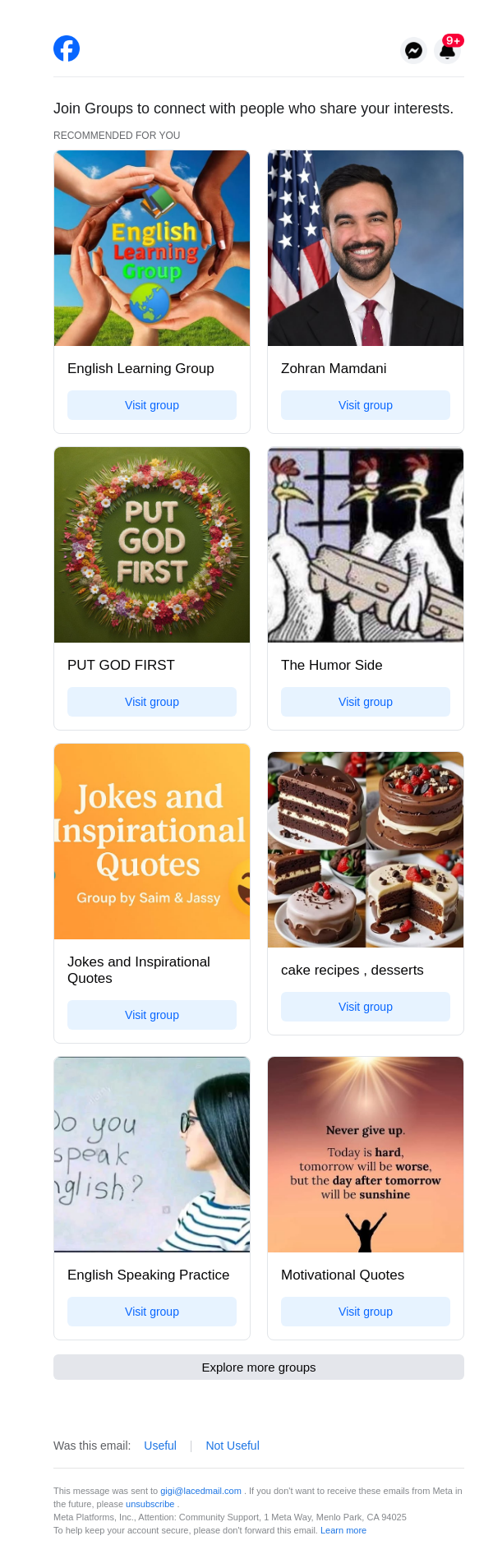Open the cake recipes group image
This screenshot has width=493, height=1568.
click(366, 850)
